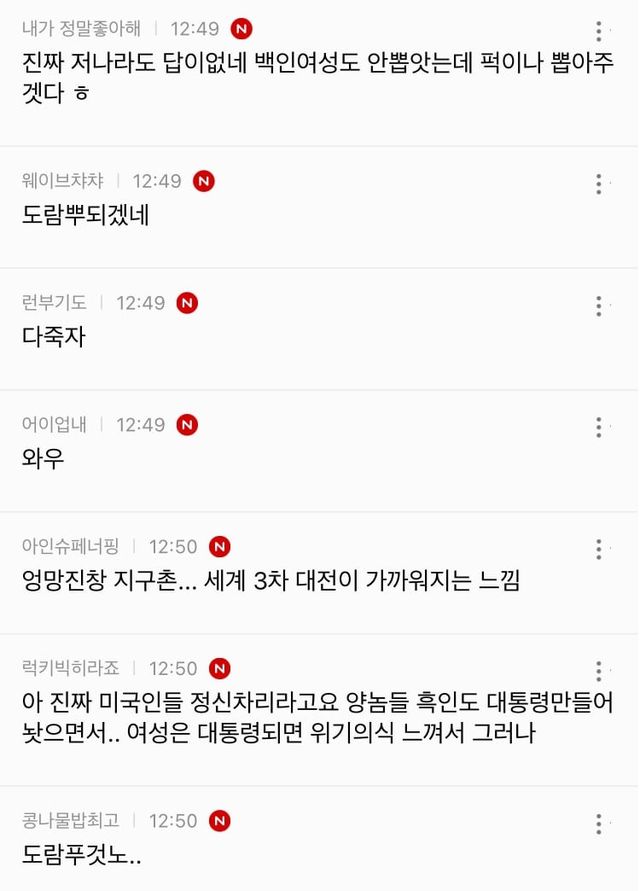This screenshot has height=891, width=640.
Task: Open commenter 웨이브차챠's nickname
Action: (62, 181)
